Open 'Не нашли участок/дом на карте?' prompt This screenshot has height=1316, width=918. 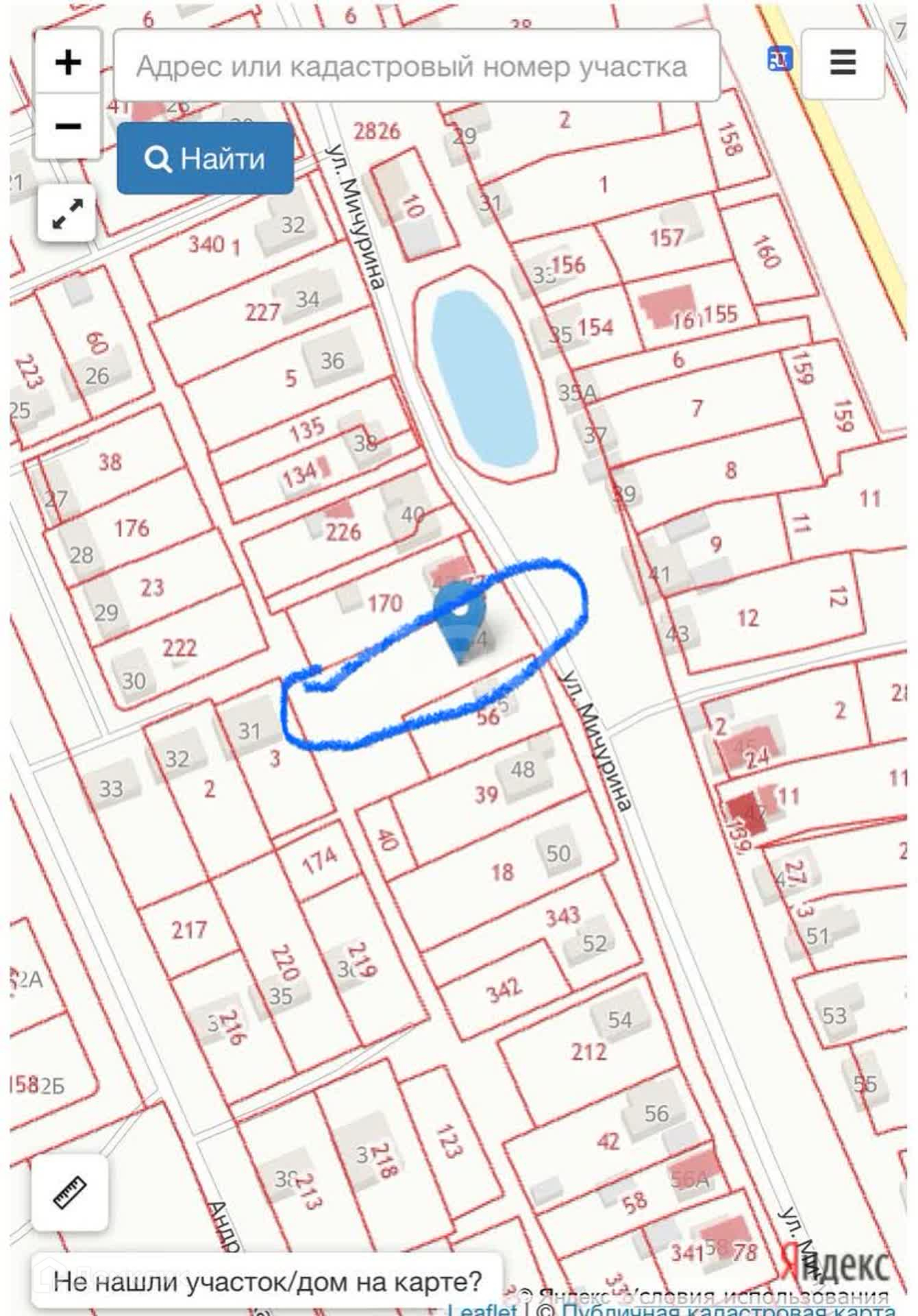click(268, 1280)
